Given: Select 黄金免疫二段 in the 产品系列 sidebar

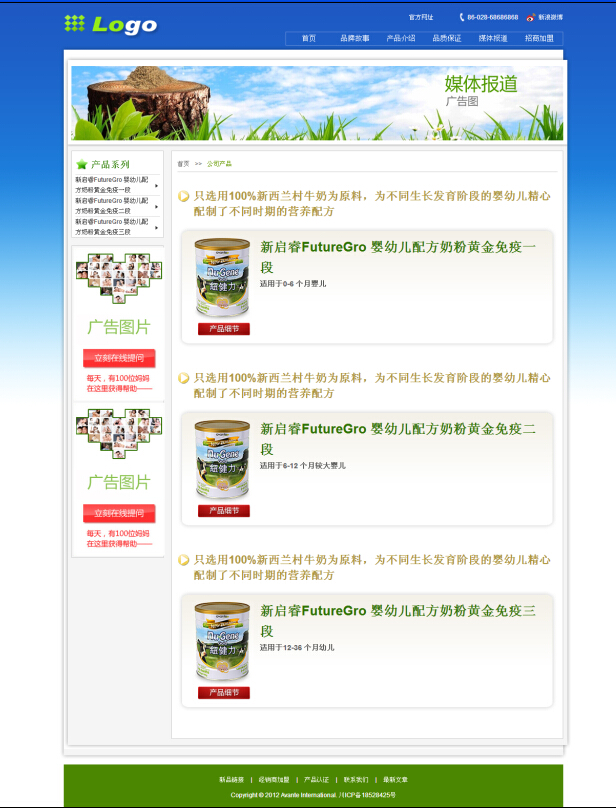Looking at the screenshot, I should tap(112, 205).
